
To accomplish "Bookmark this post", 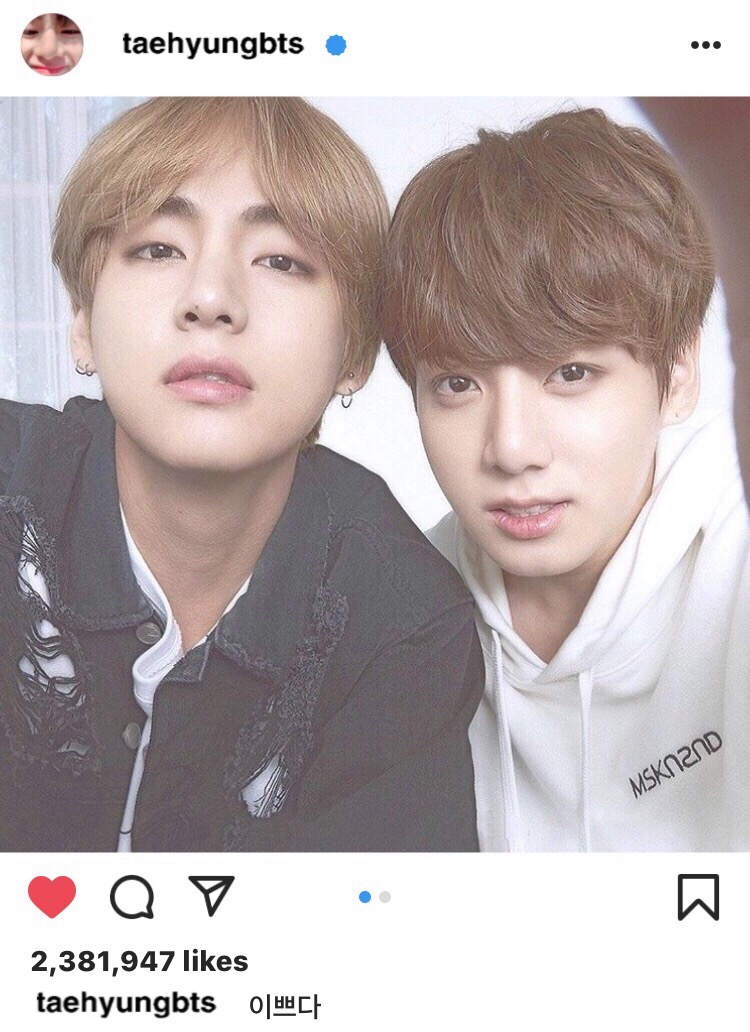I will click(698, 897).
